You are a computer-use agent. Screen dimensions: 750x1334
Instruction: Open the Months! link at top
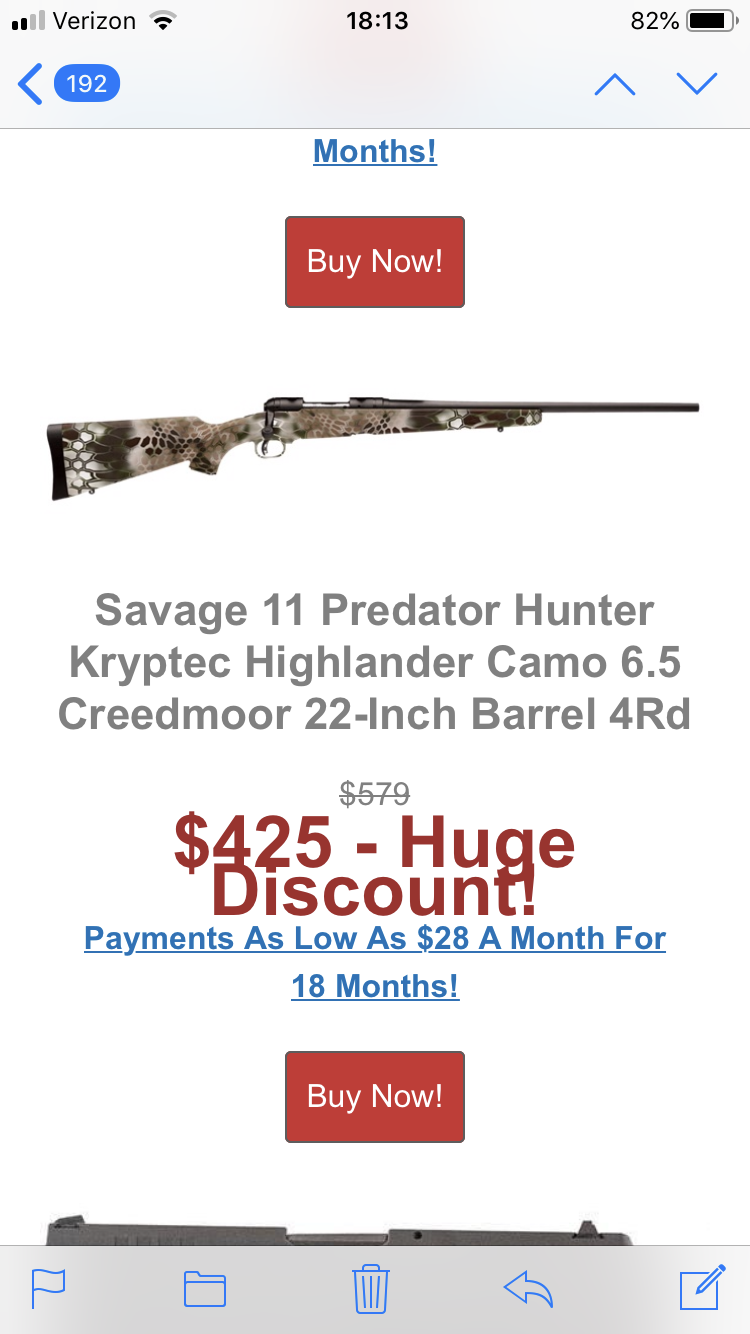pyautogui.click(x=375, y=151)
